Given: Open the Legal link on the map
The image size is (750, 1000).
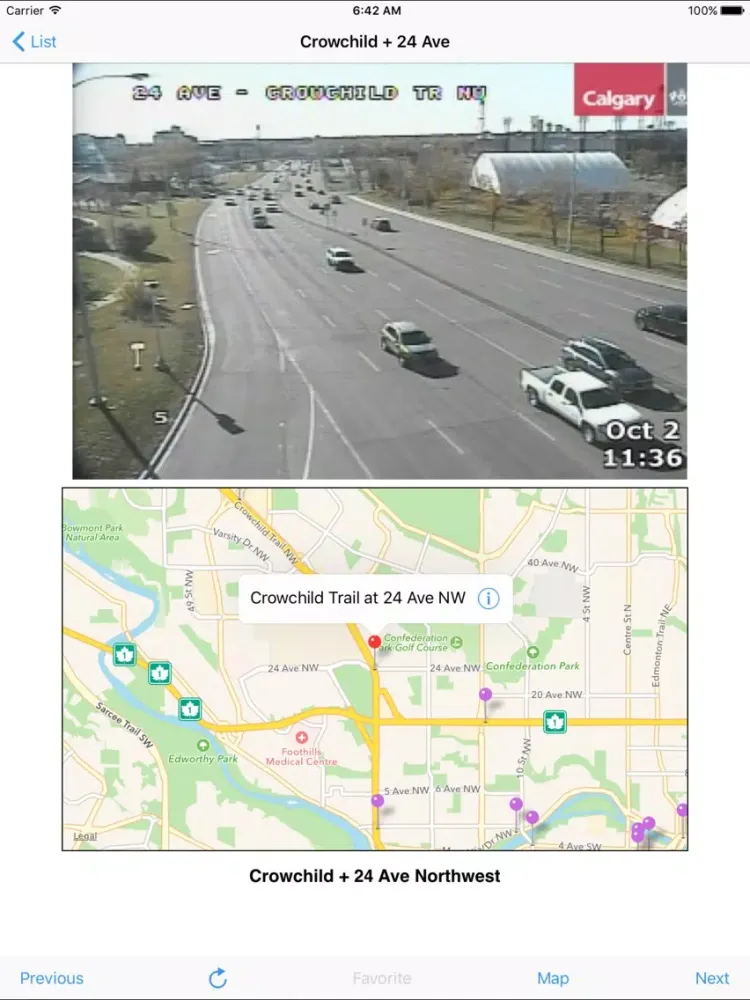Looking at the screenshot, I should pos(85,837).
